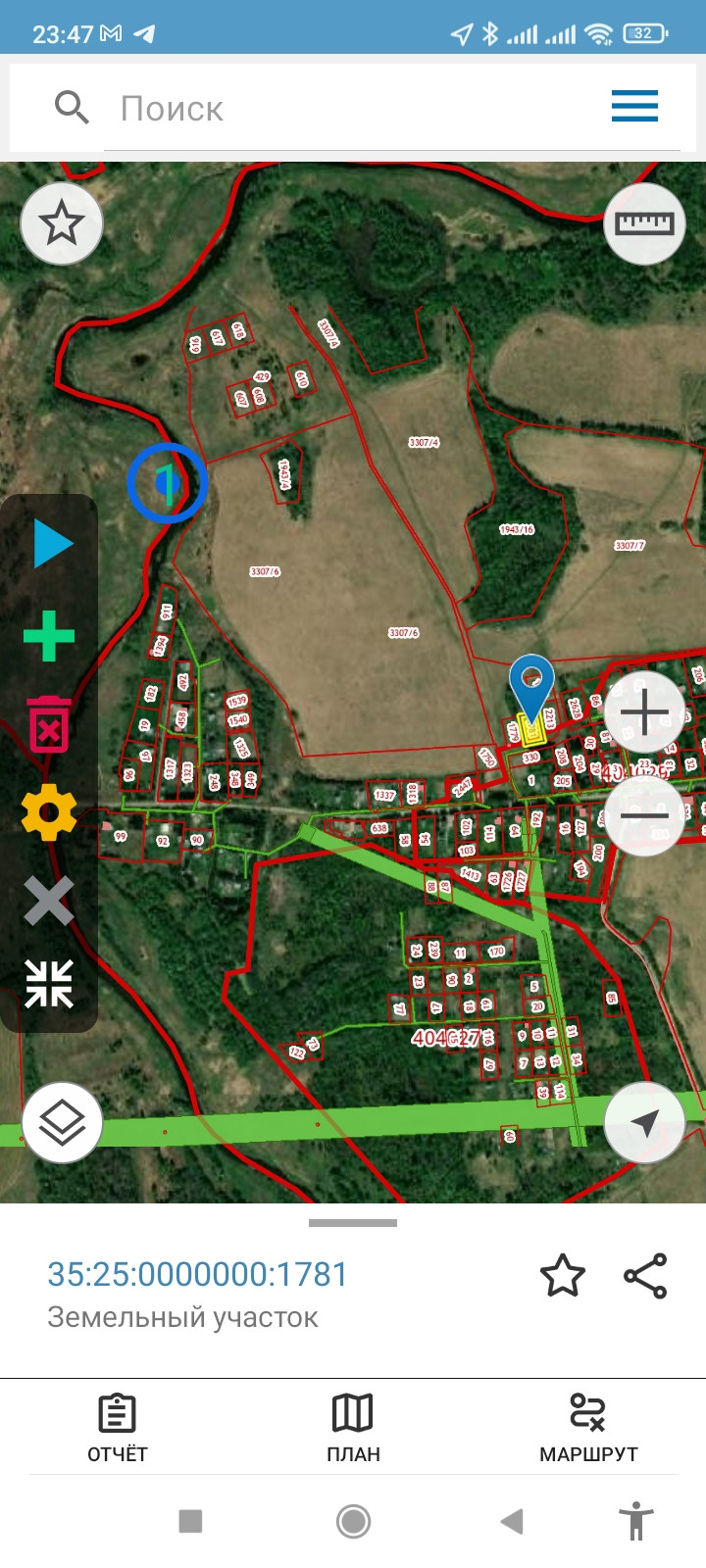Open the orange gear settings
706x1568 pixels.
tap(49, 812)
